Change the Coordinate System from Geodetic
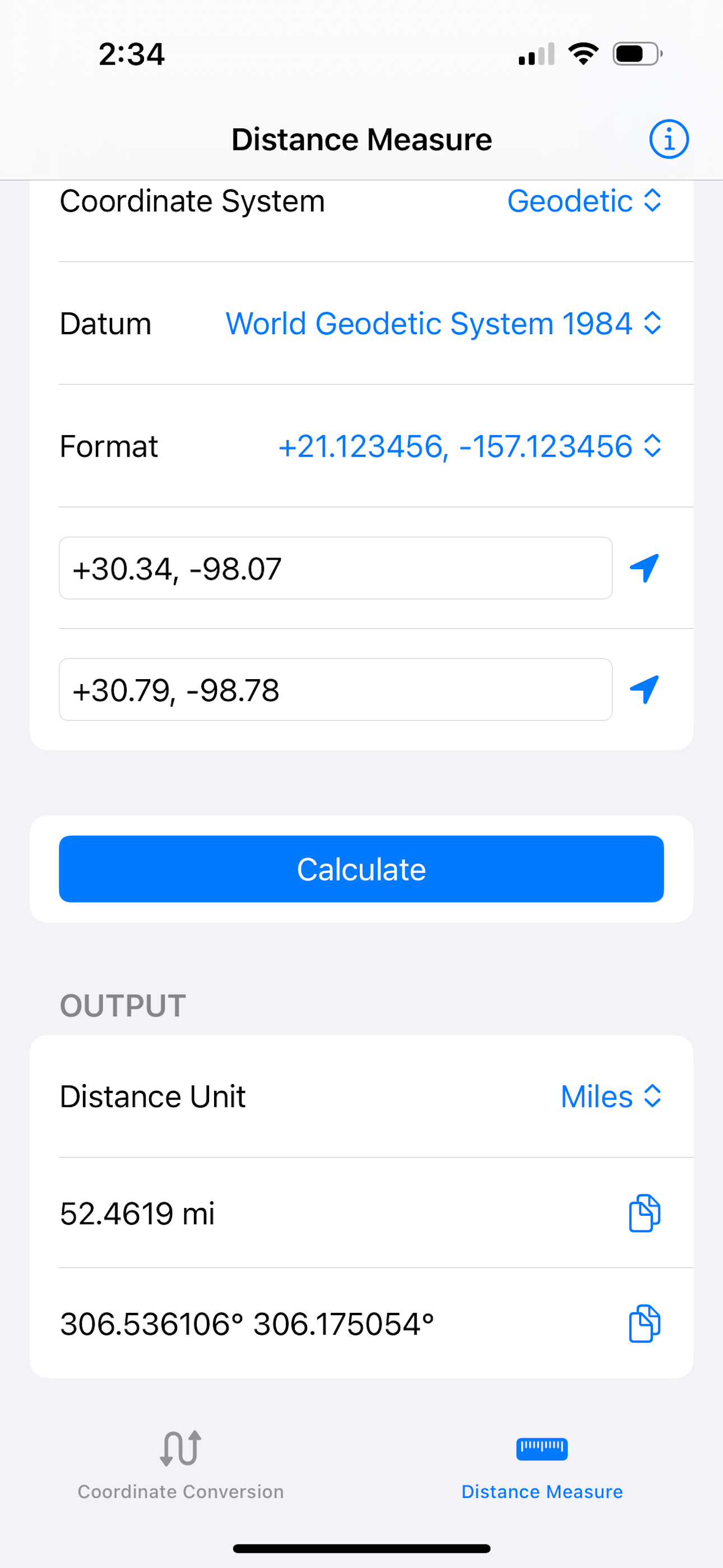Viewport: 723px width, 1568px height. (584, 201)
